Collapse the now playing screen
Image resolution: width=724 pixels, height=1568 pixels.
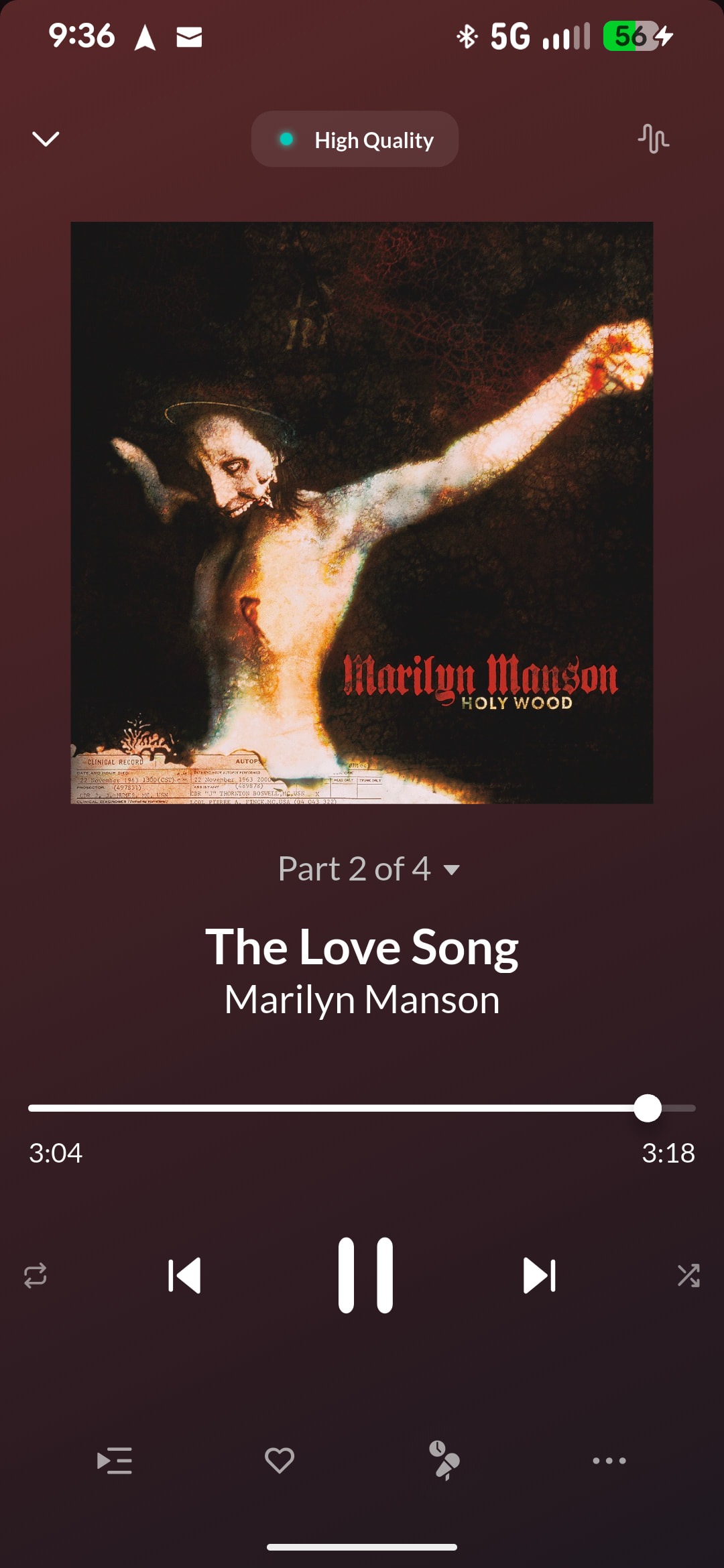pos(46,139)
